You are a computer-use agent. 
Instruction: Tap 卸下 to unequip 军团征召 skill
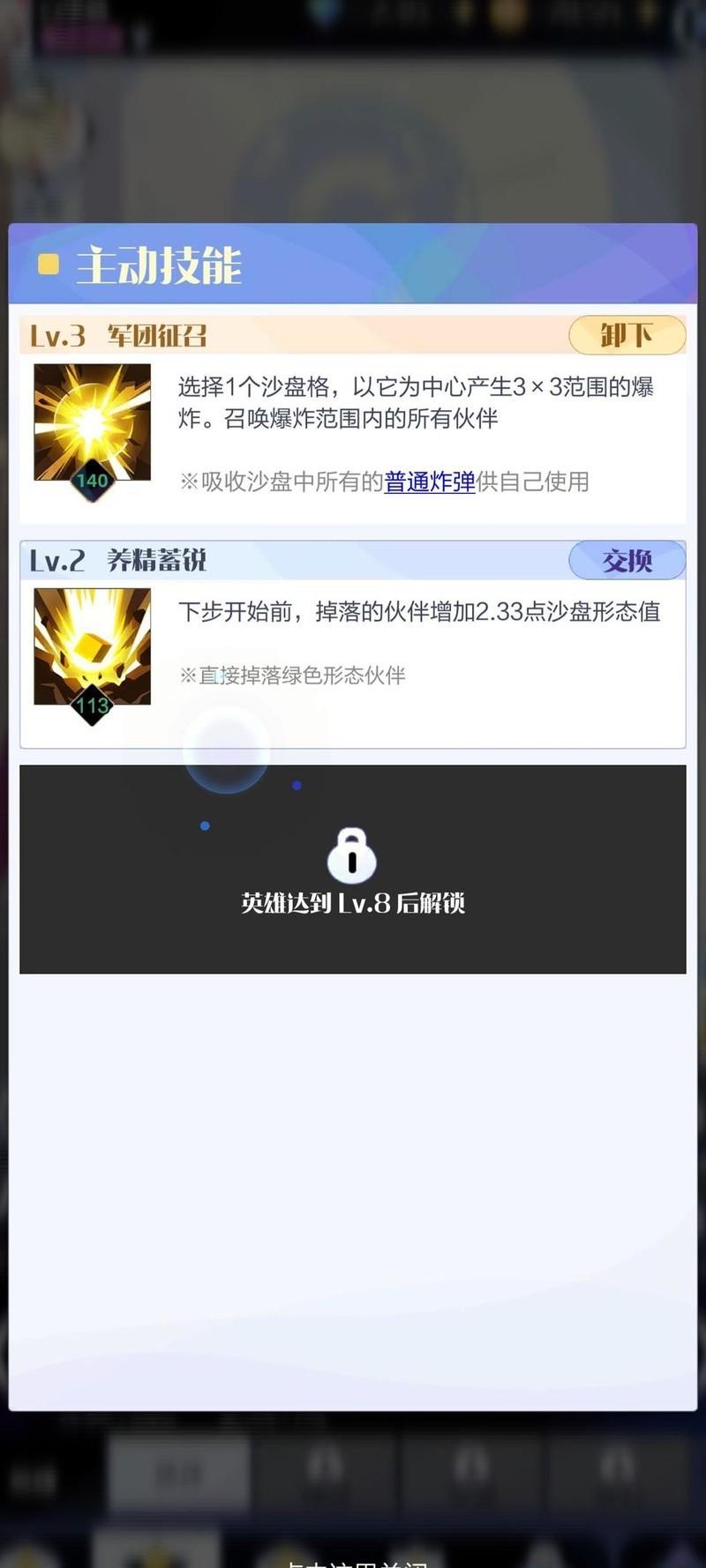tap(627, 335)
